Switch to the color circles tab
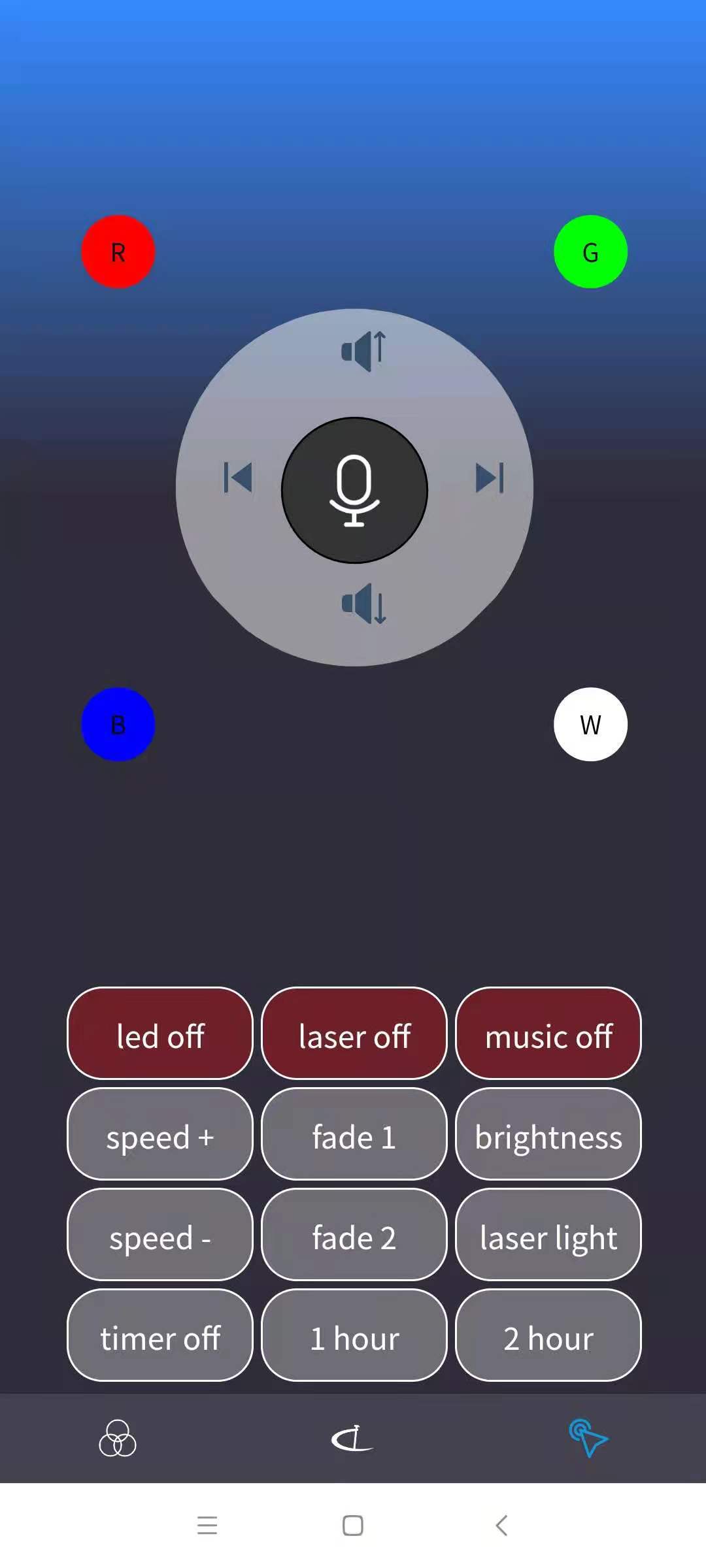Screen dimensions: 706x1568 pos(118,1439)
